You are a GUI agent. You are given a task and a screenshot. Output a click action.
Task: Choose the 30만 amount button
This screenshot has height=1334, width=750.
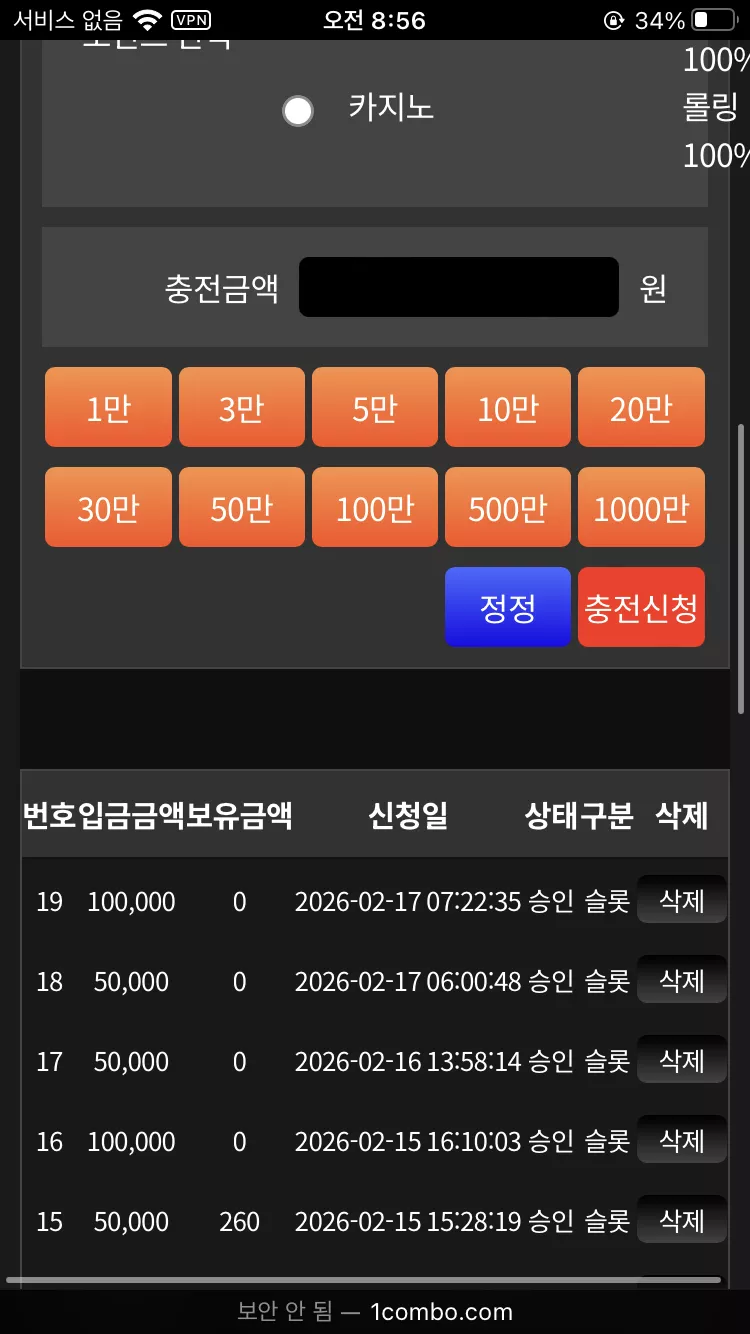[x=108, y=507]
